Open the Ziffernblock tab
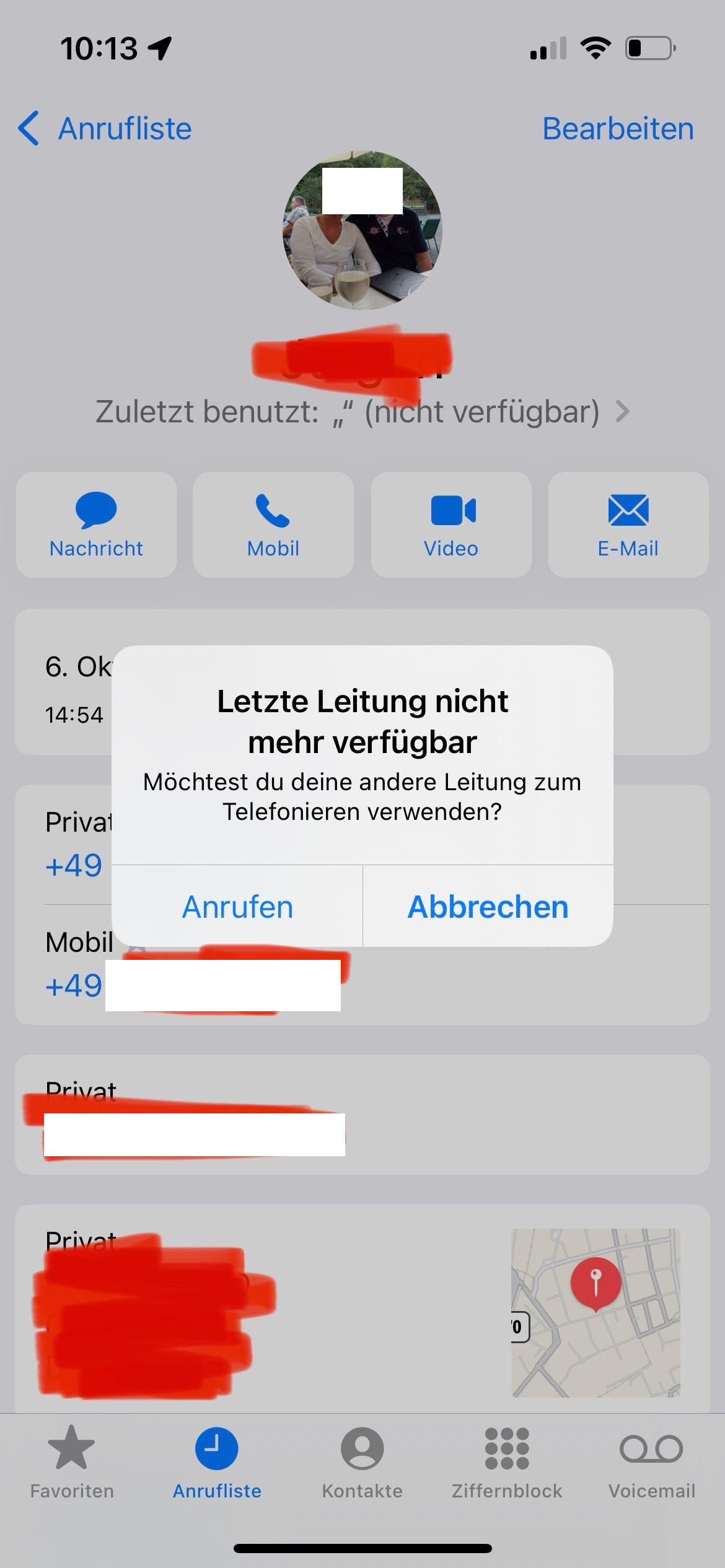 pos(507,1463)
